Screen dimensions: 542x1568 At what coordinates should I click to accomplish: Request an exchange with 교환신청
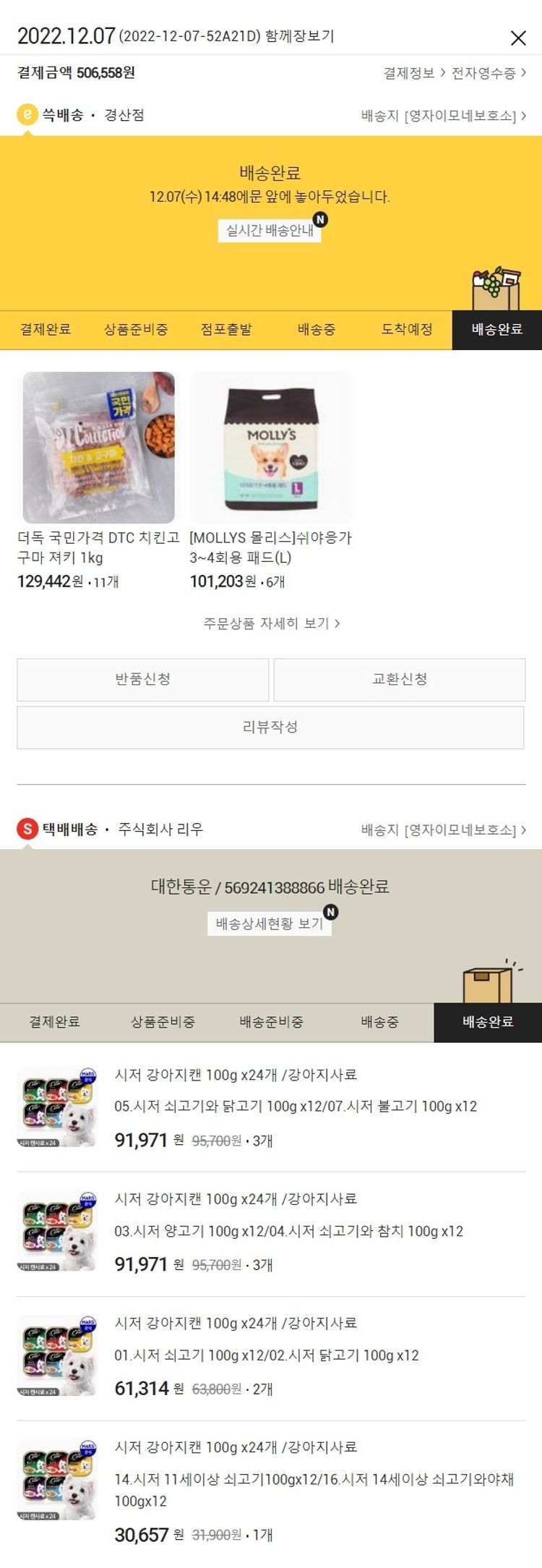[399, 679]
